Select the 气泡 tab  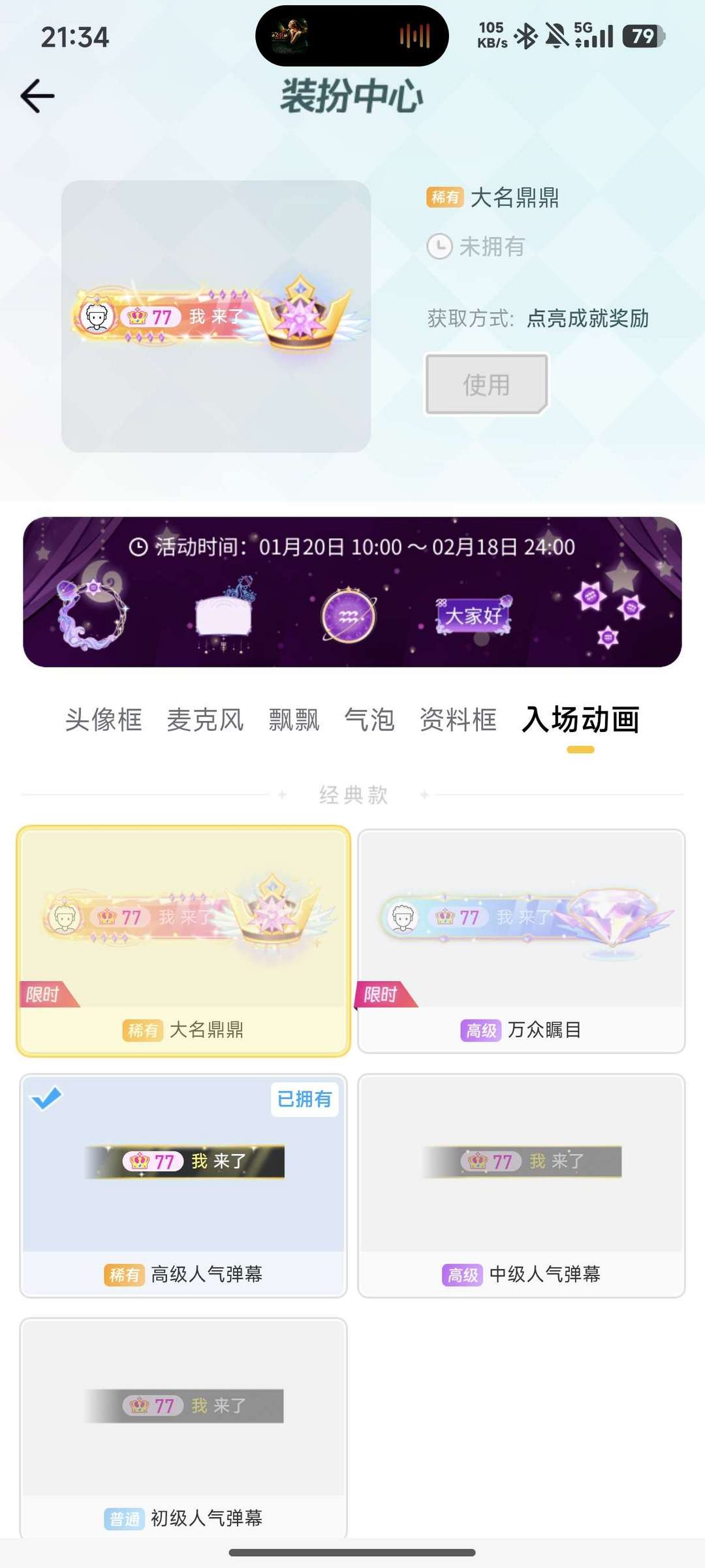coord(369,720)
